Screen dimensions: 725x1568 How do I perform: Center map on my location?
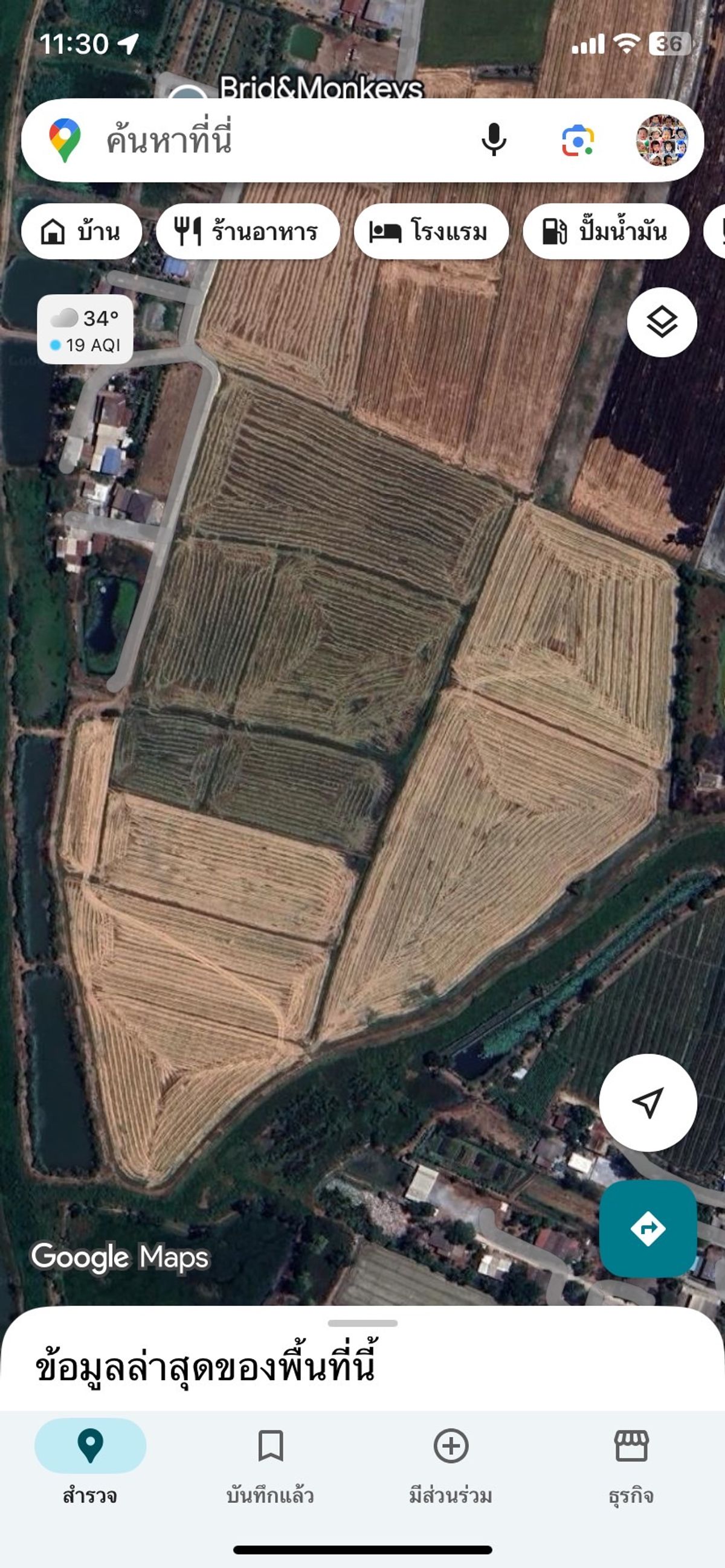point(648,1102)
